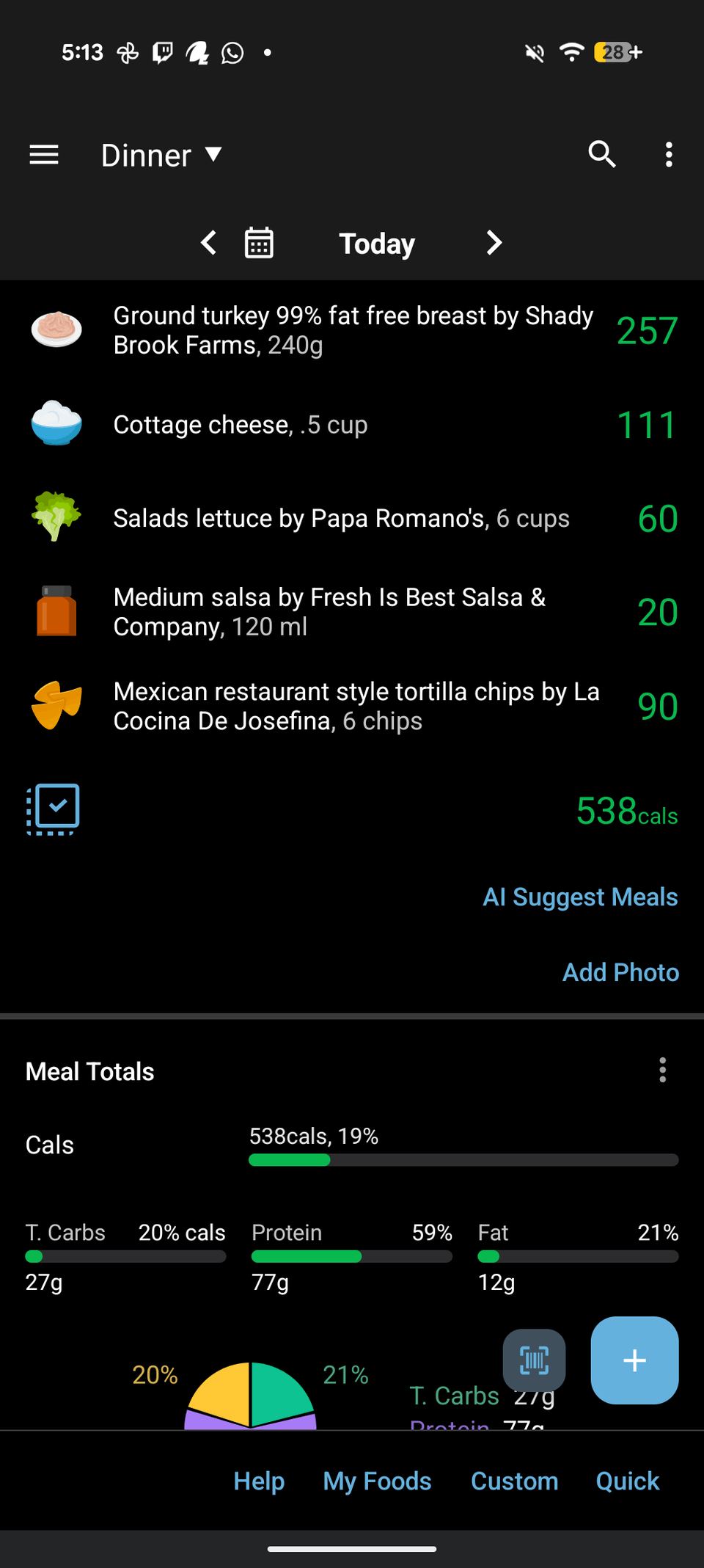
Task: Tap the multi-select checkbox icon
Action: [x=54, y=809]
